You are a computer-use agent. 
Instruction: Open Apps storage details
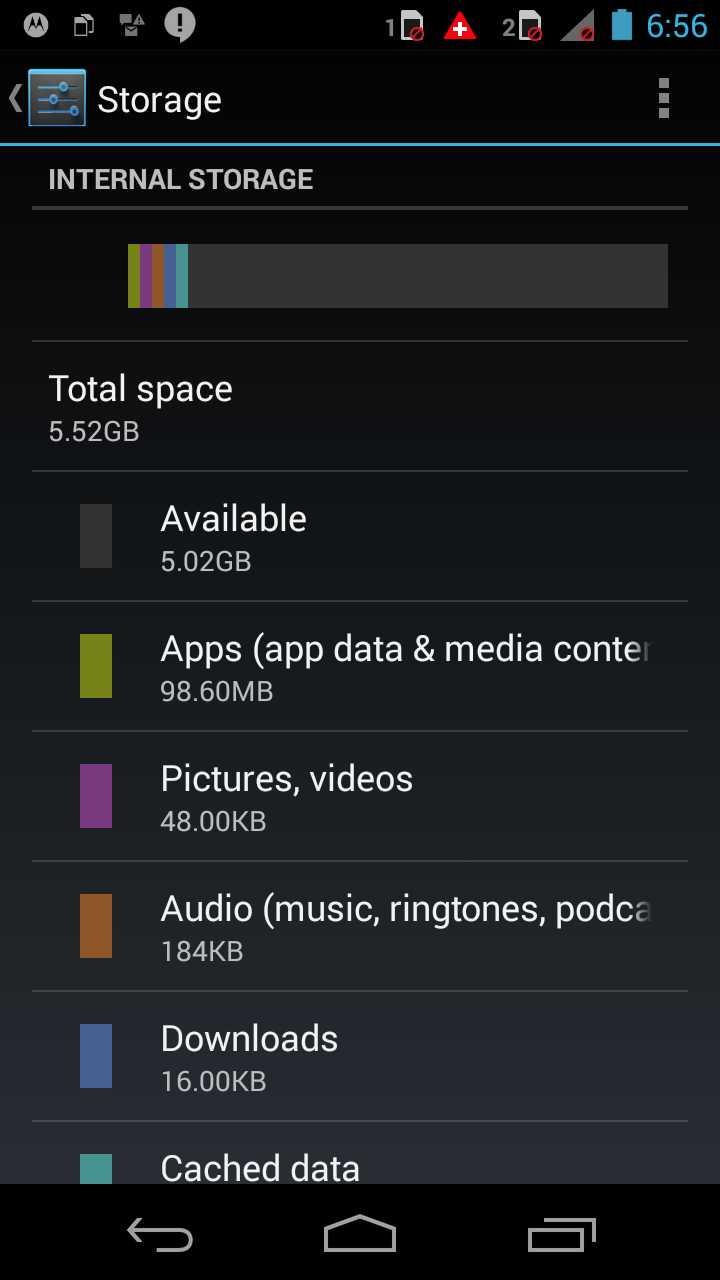coord(360,666)
